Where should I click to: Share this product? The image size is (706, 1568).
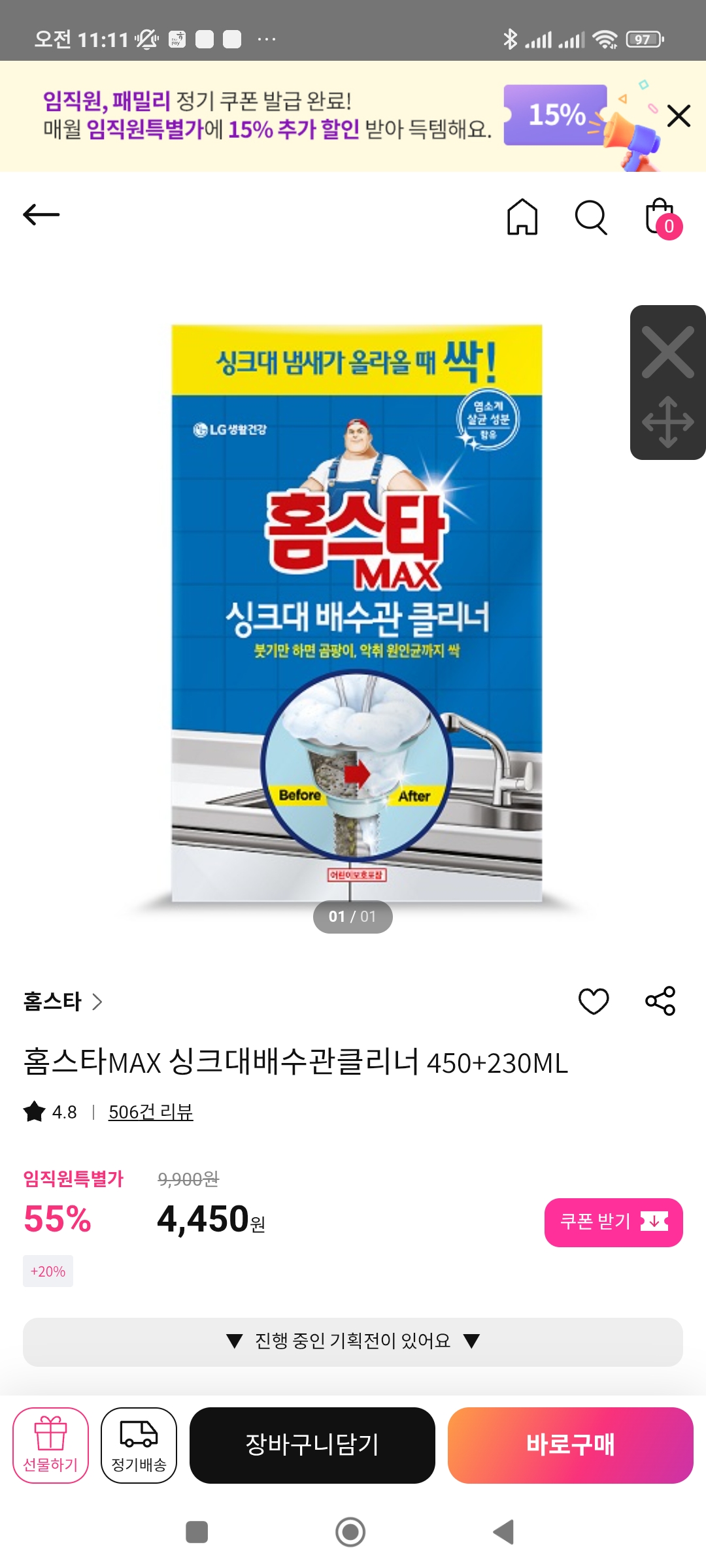[660, 1001]
